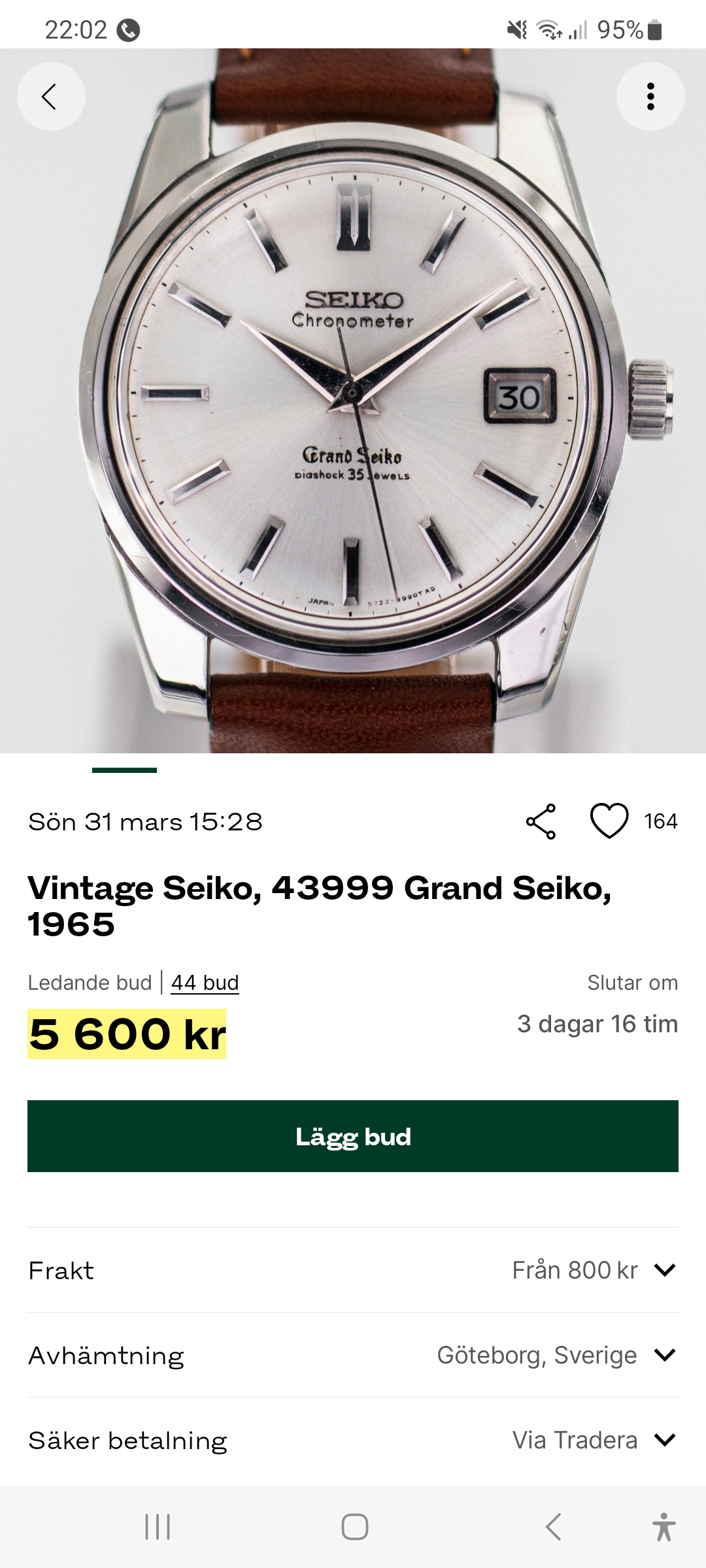Share this Grand Seiko listing
Viewport: 706px width, 1568px height.
pos(541,821)
